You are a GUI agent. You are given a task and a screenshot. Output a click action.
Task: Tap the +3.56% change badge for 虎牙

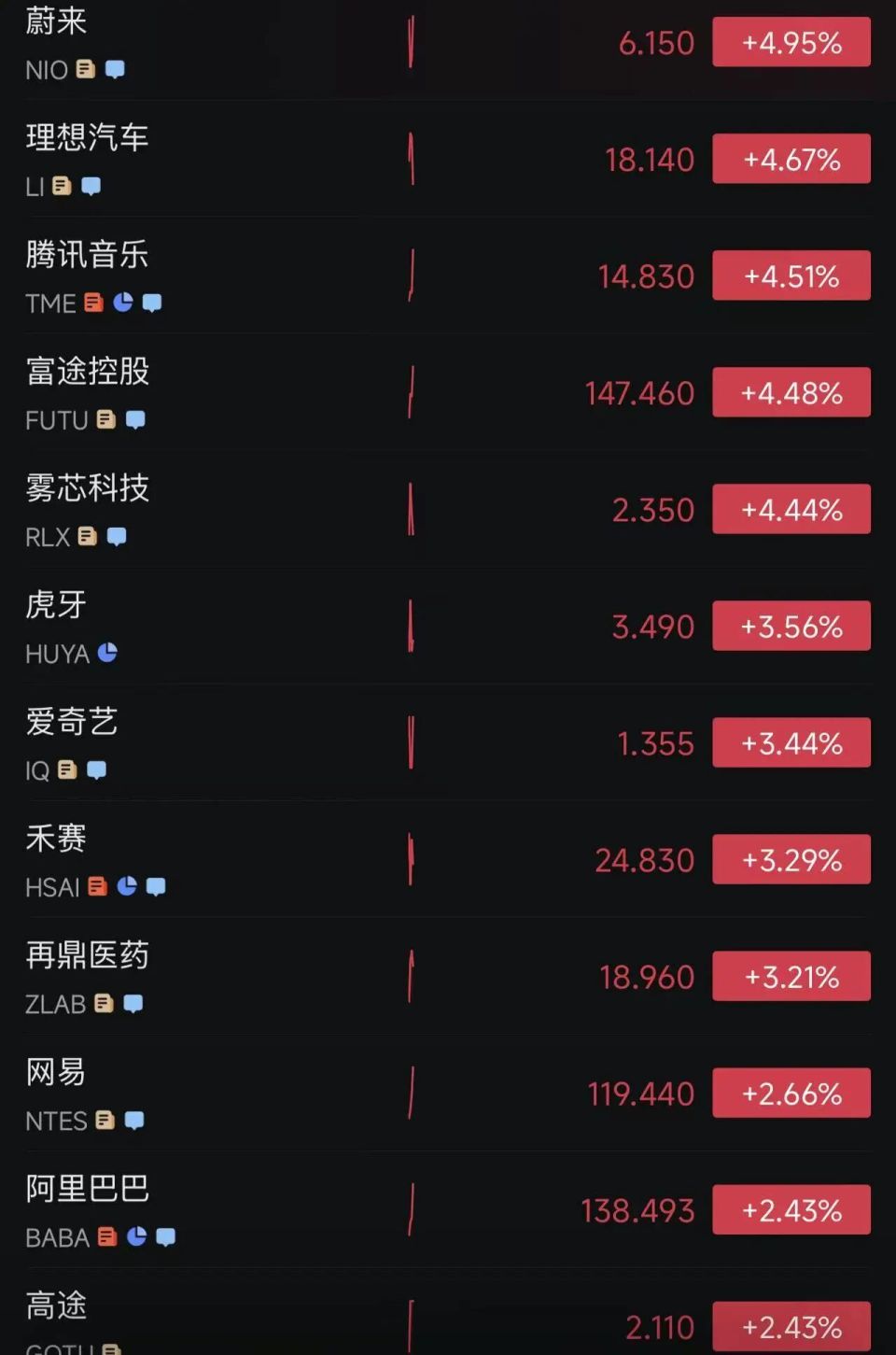791,626
